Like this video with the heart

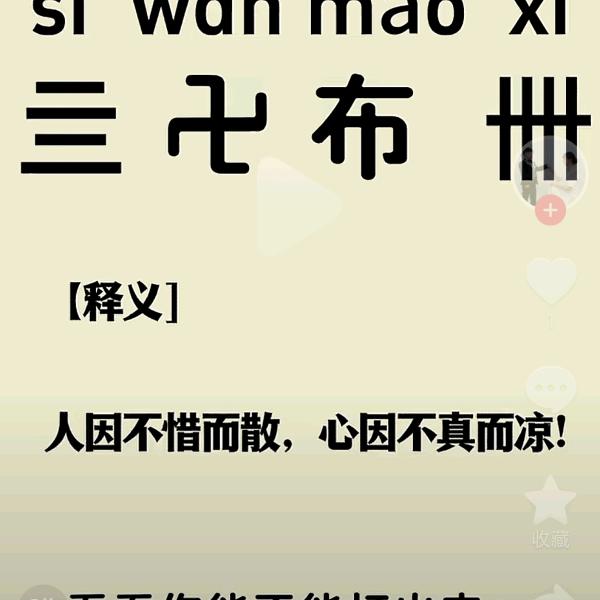coord(551,281)
